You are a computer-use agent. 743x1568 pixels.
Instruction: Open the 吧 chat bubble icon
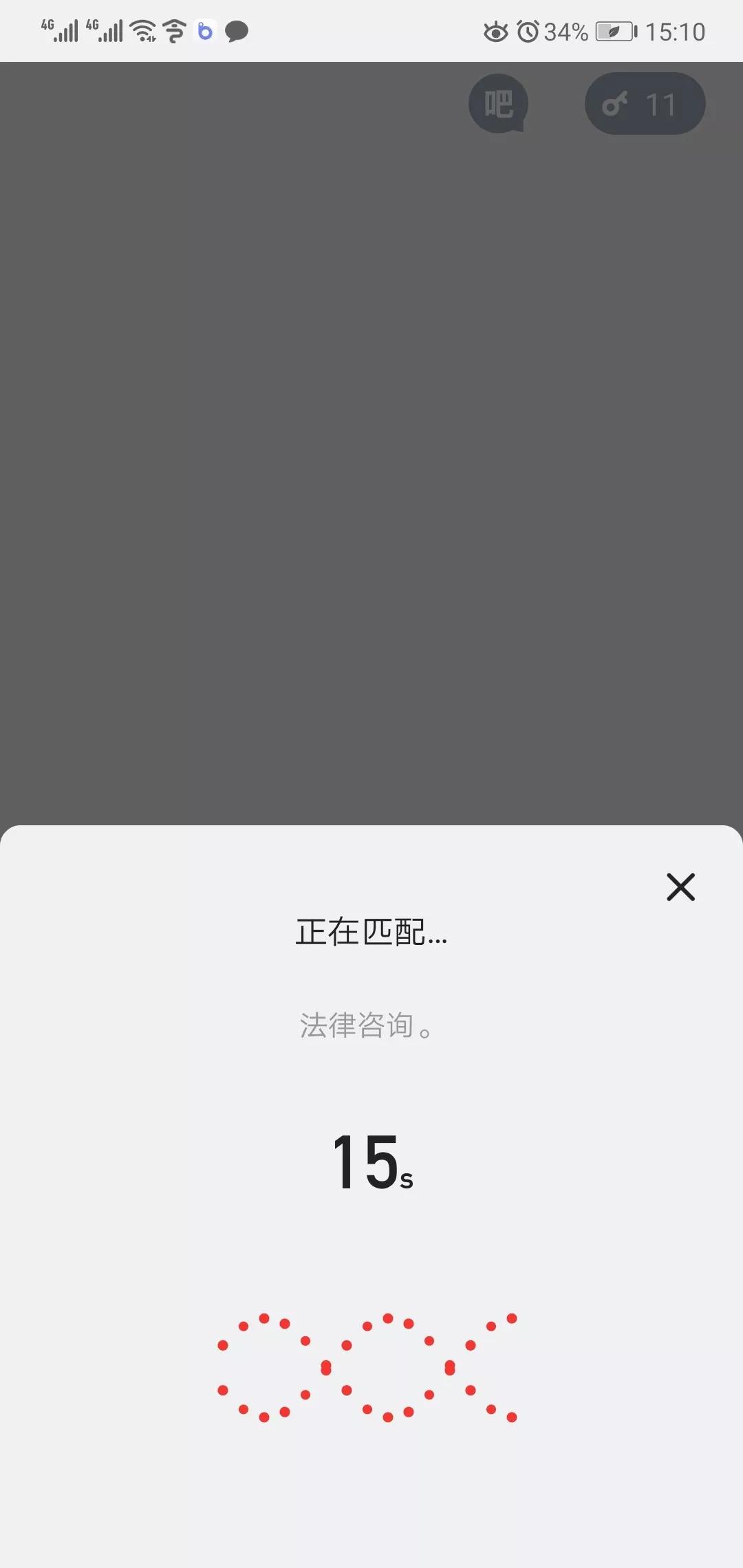(x=498, y=104)
